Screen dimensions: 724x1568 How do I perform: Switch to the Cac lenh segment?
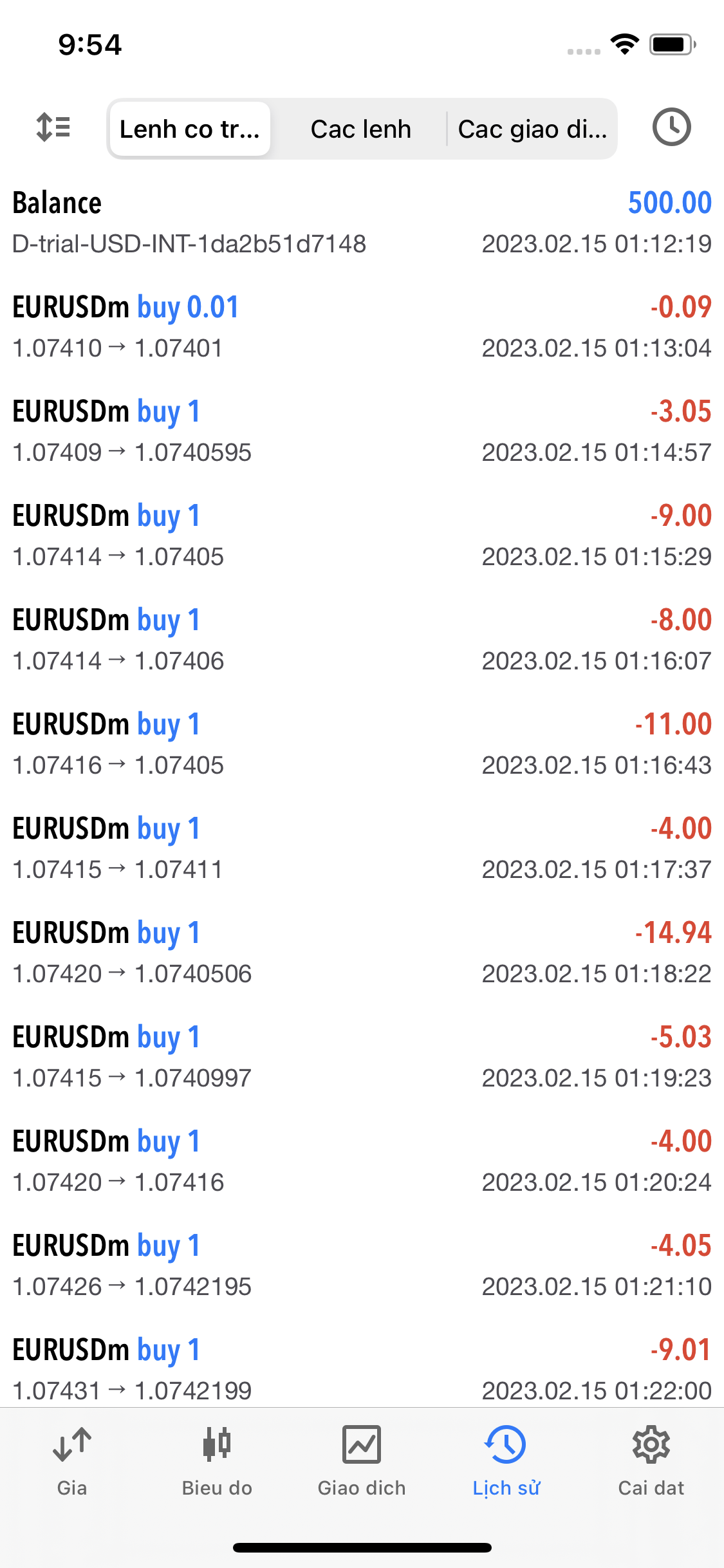360,129
